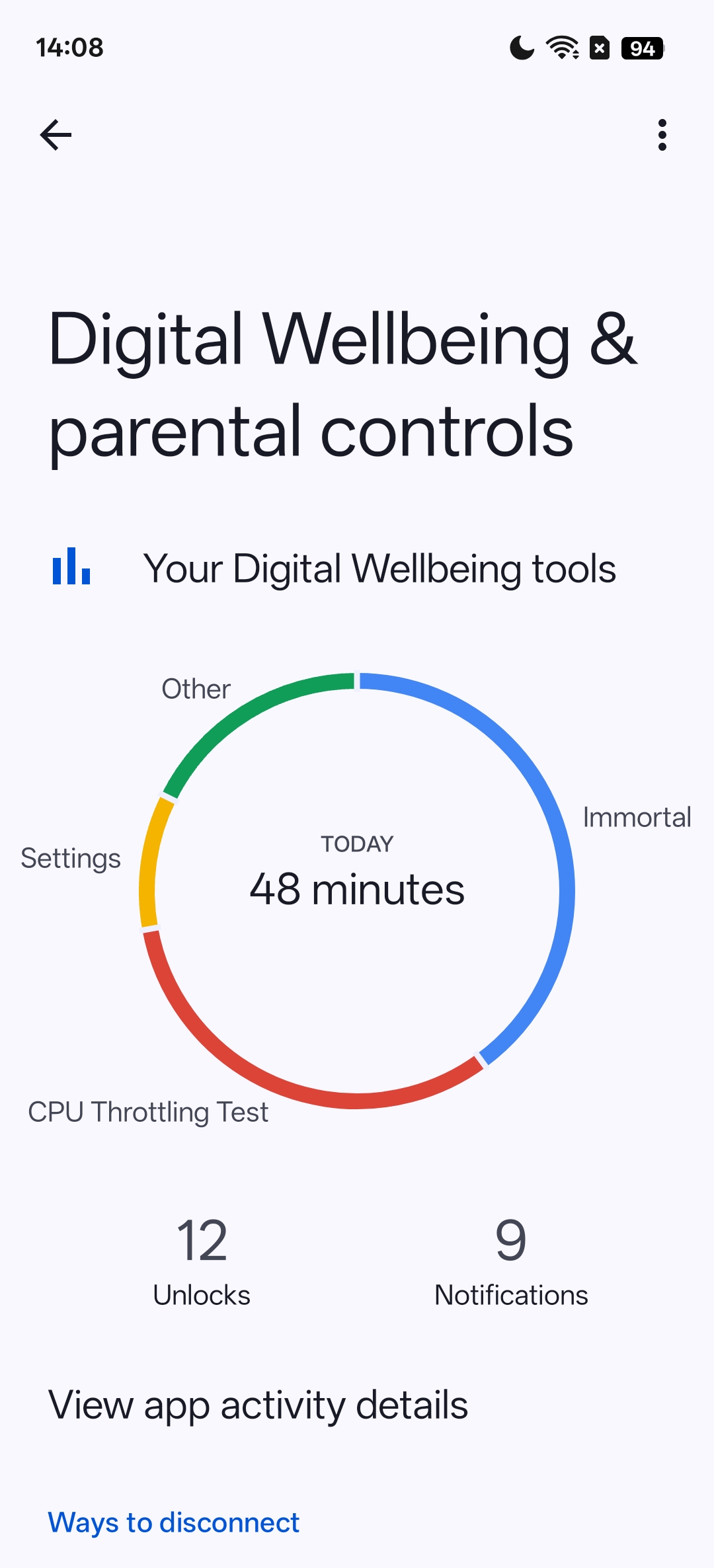Open the three-dot overflow menu

click(x=662, y=135)
